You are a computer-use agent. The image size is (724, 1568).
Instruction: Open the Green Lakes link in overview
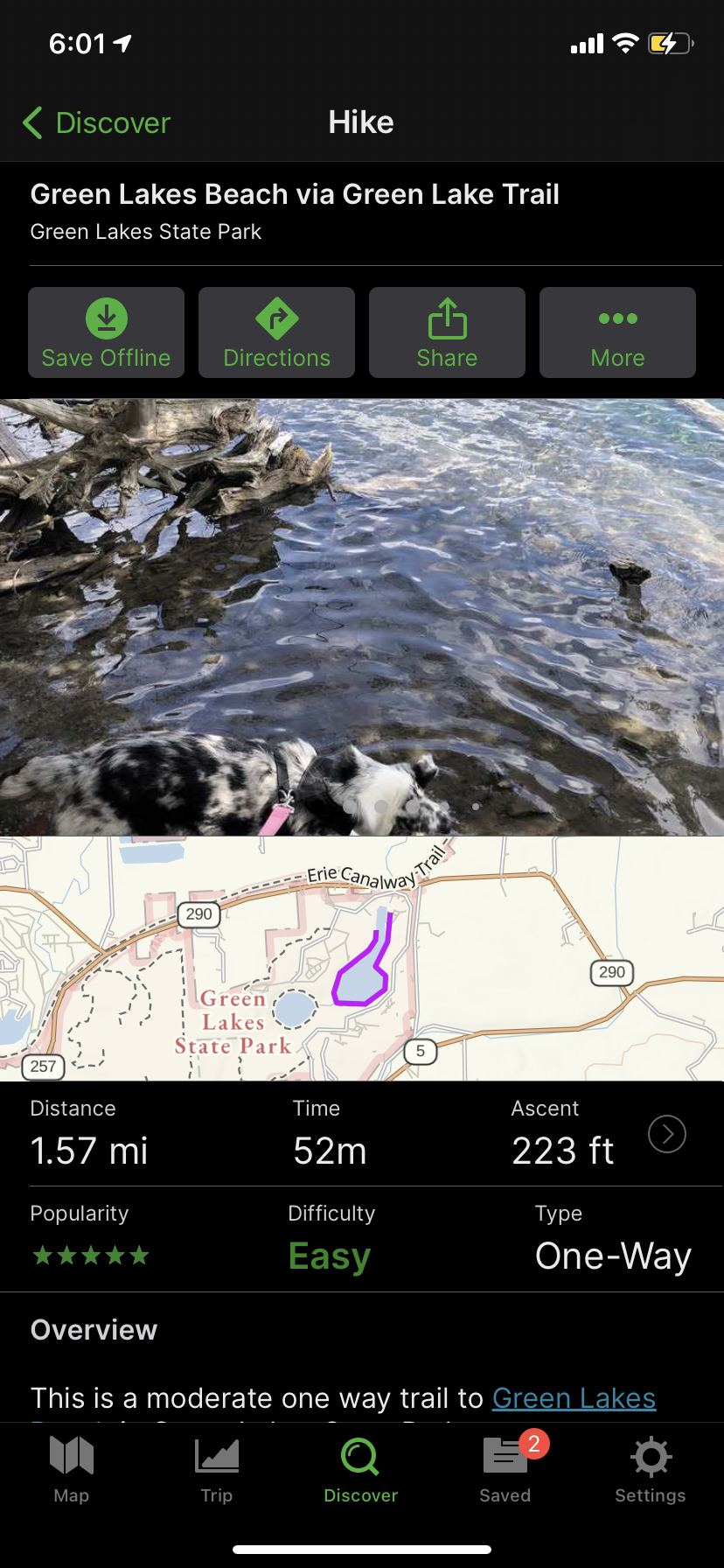(x=574, y=1398)
